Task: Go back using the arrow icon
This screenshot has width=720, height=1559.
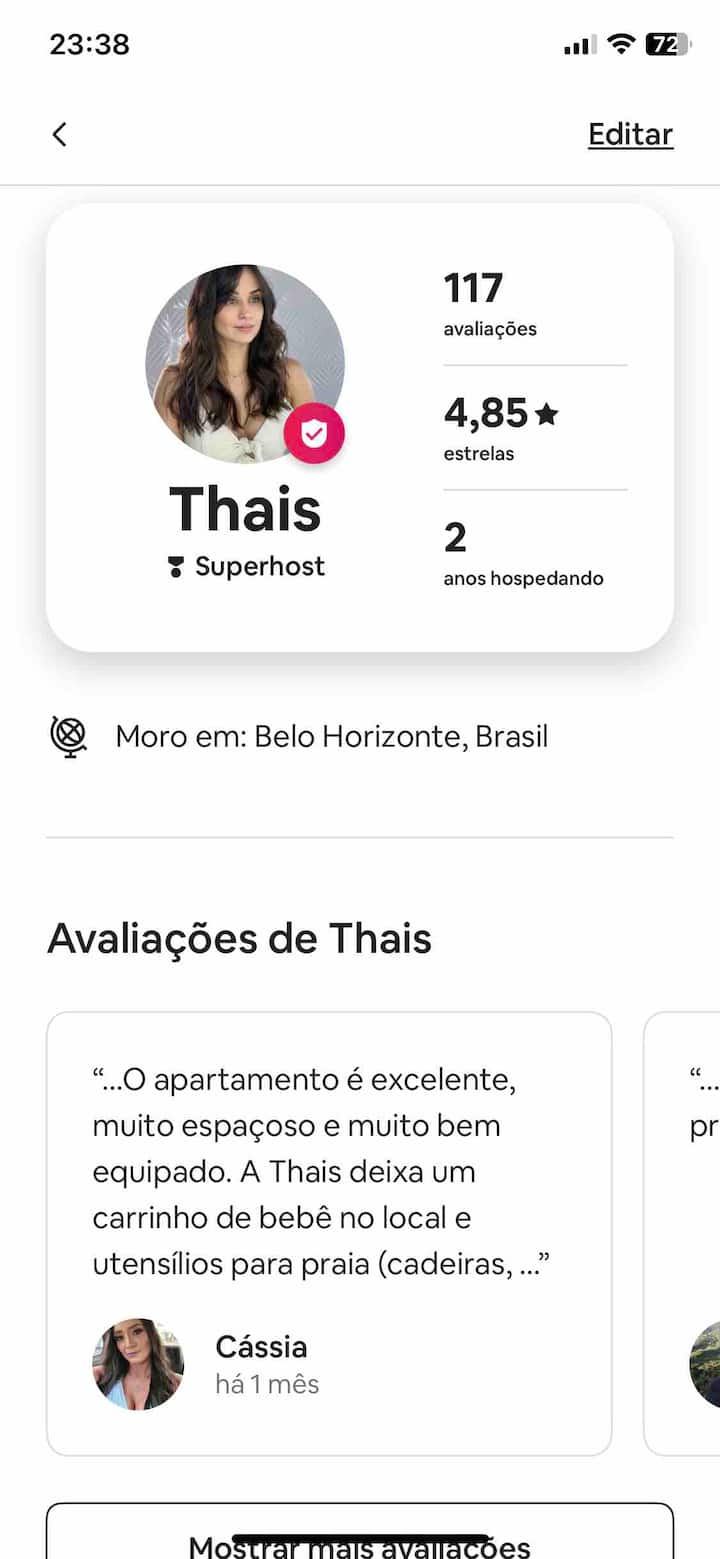Action: [x=60, y=135]
